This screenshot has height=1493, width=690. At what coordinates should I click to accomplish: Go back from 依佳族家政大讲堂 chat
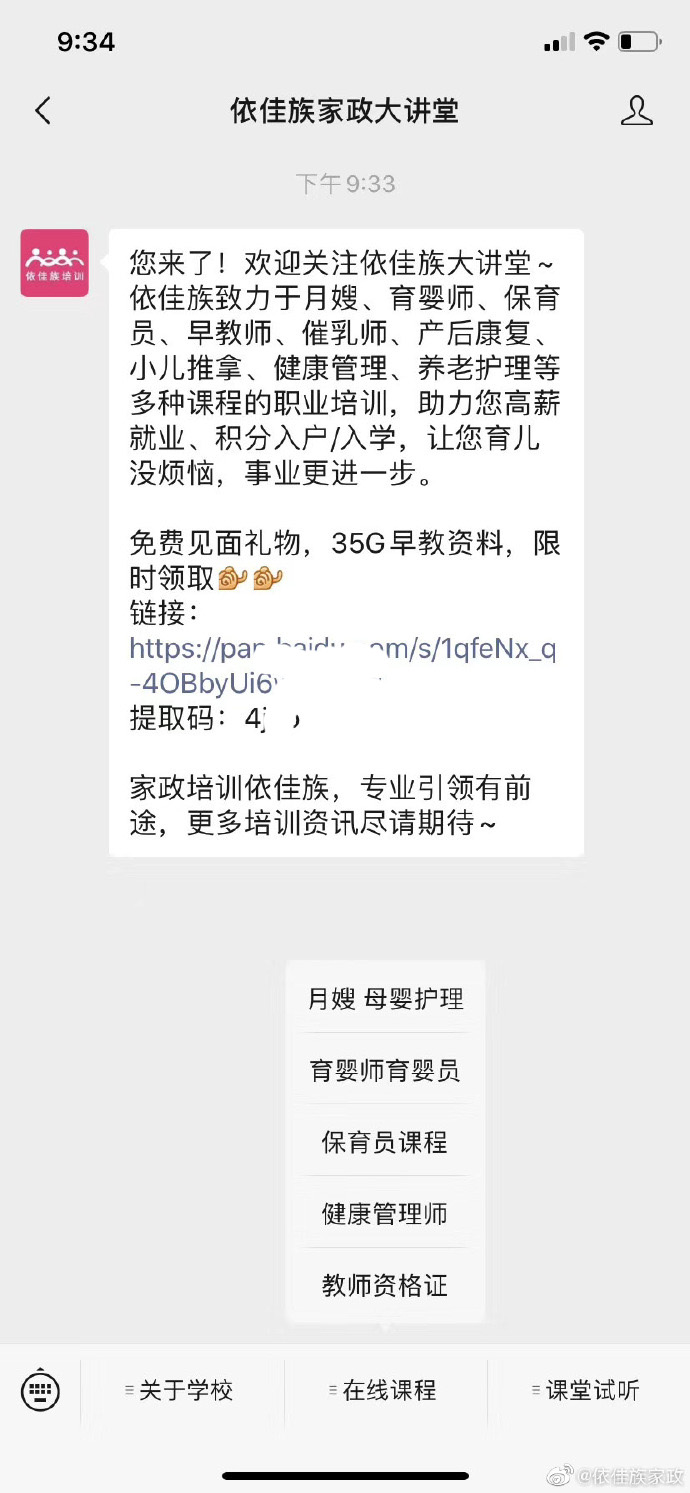[x=43, y=110]
